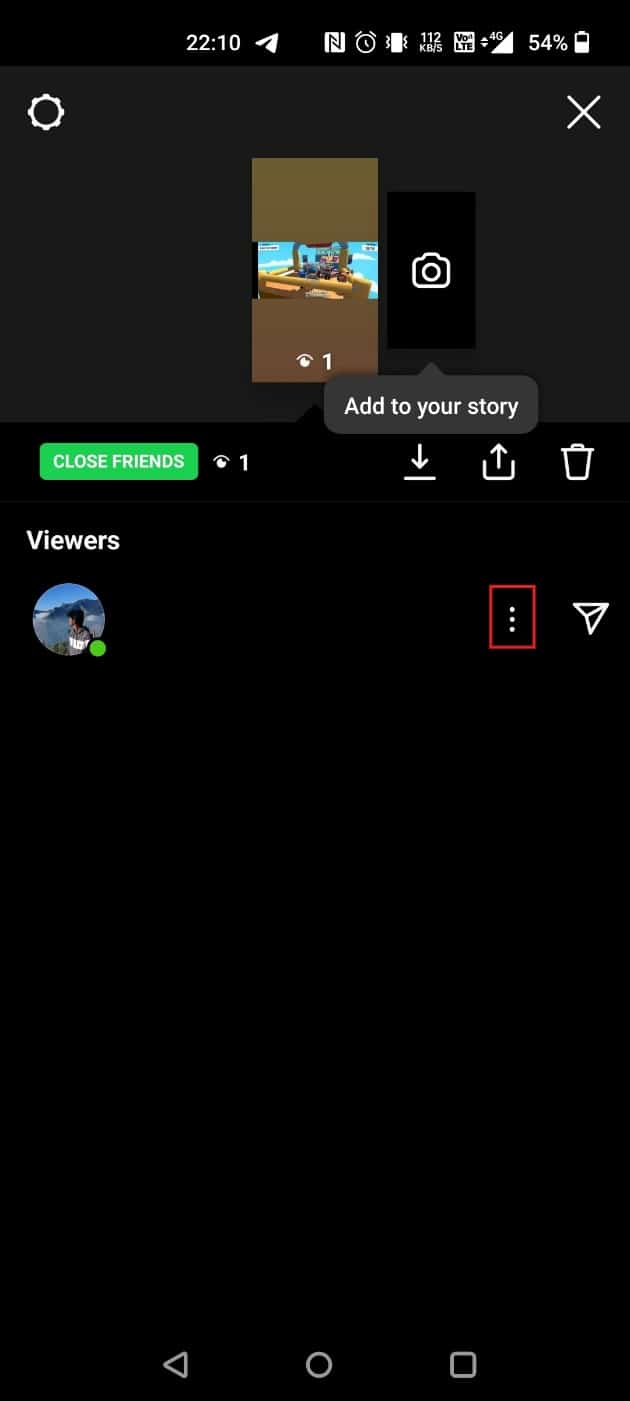Delete this story with trash icon
The width and height of the screenshot is (630, 1401).
(577, 462)
